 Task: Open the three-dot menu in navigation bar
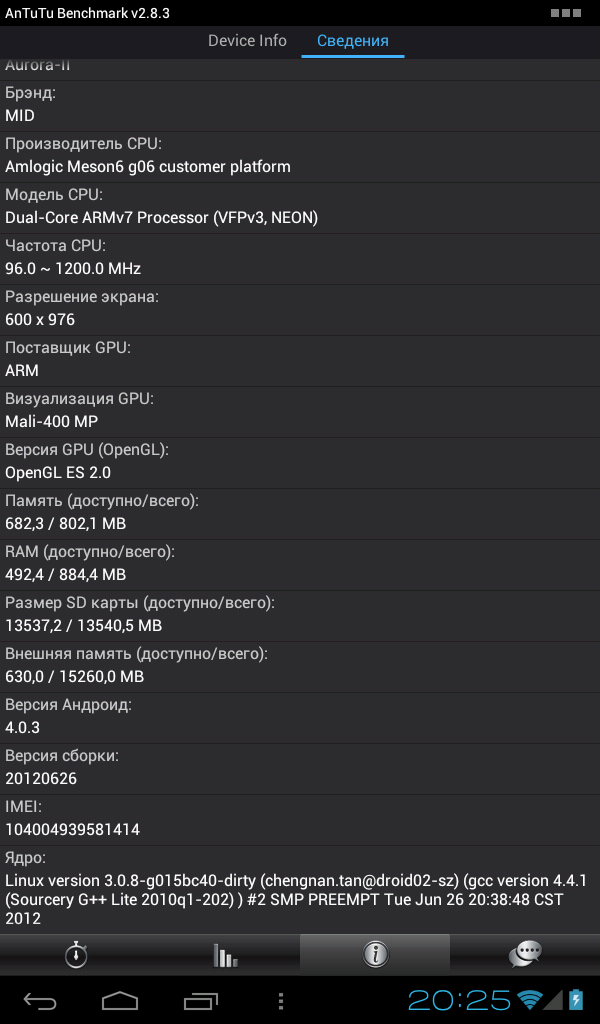point(281,1000)
